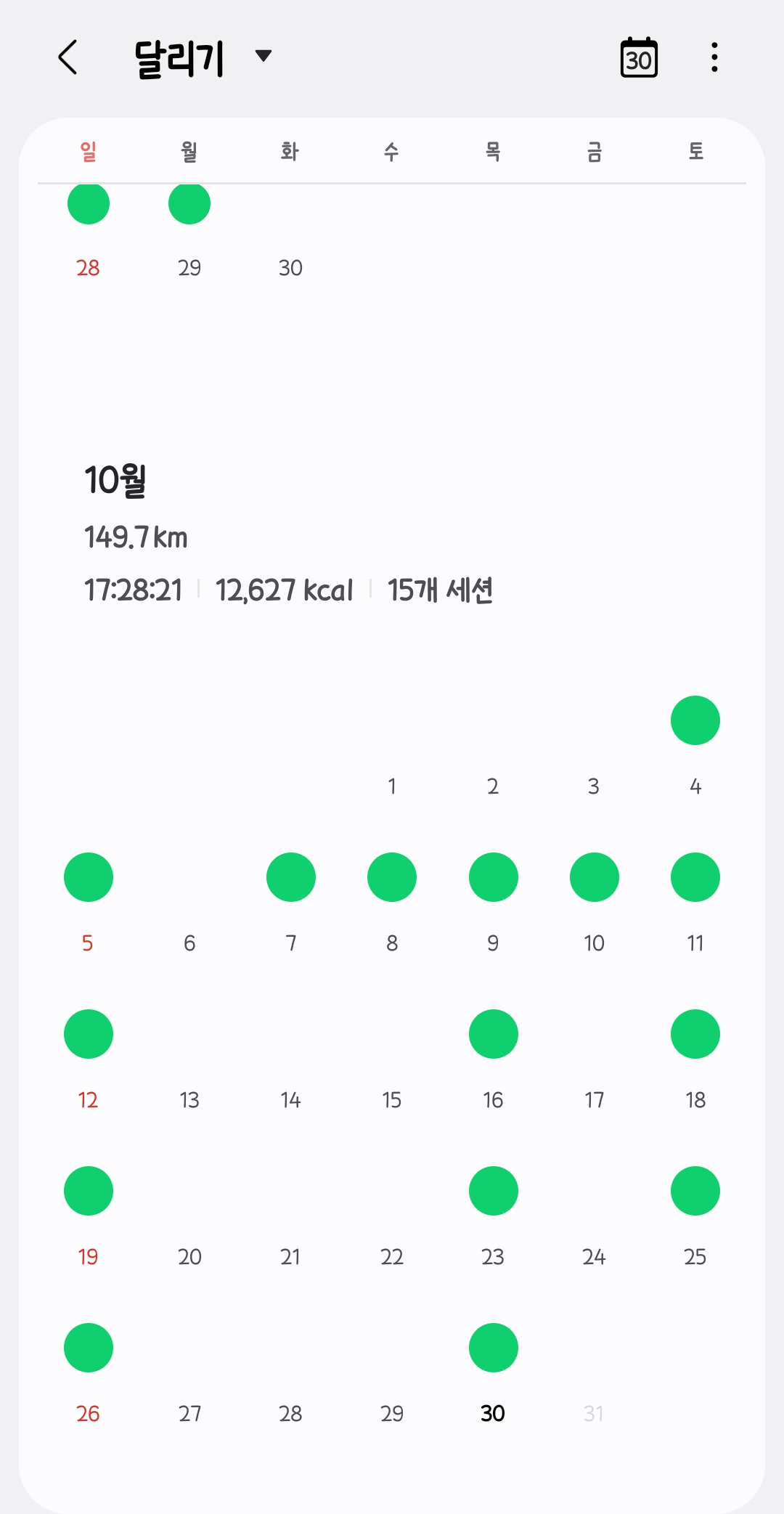The height and width of the screenshot is (1514, 784).
Task: Open the run on October 23
Action: pyautogui.click(x=494, y=1192)
